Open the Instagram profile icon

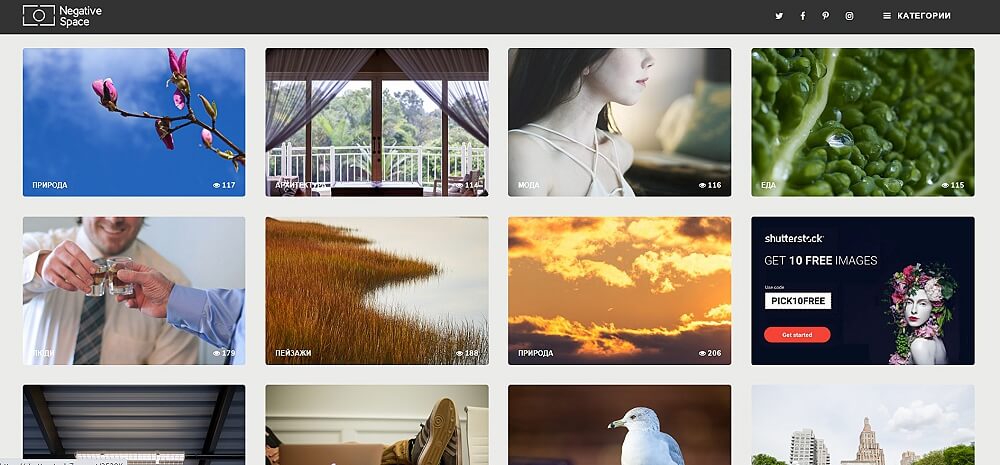click(x=850, y=16)
